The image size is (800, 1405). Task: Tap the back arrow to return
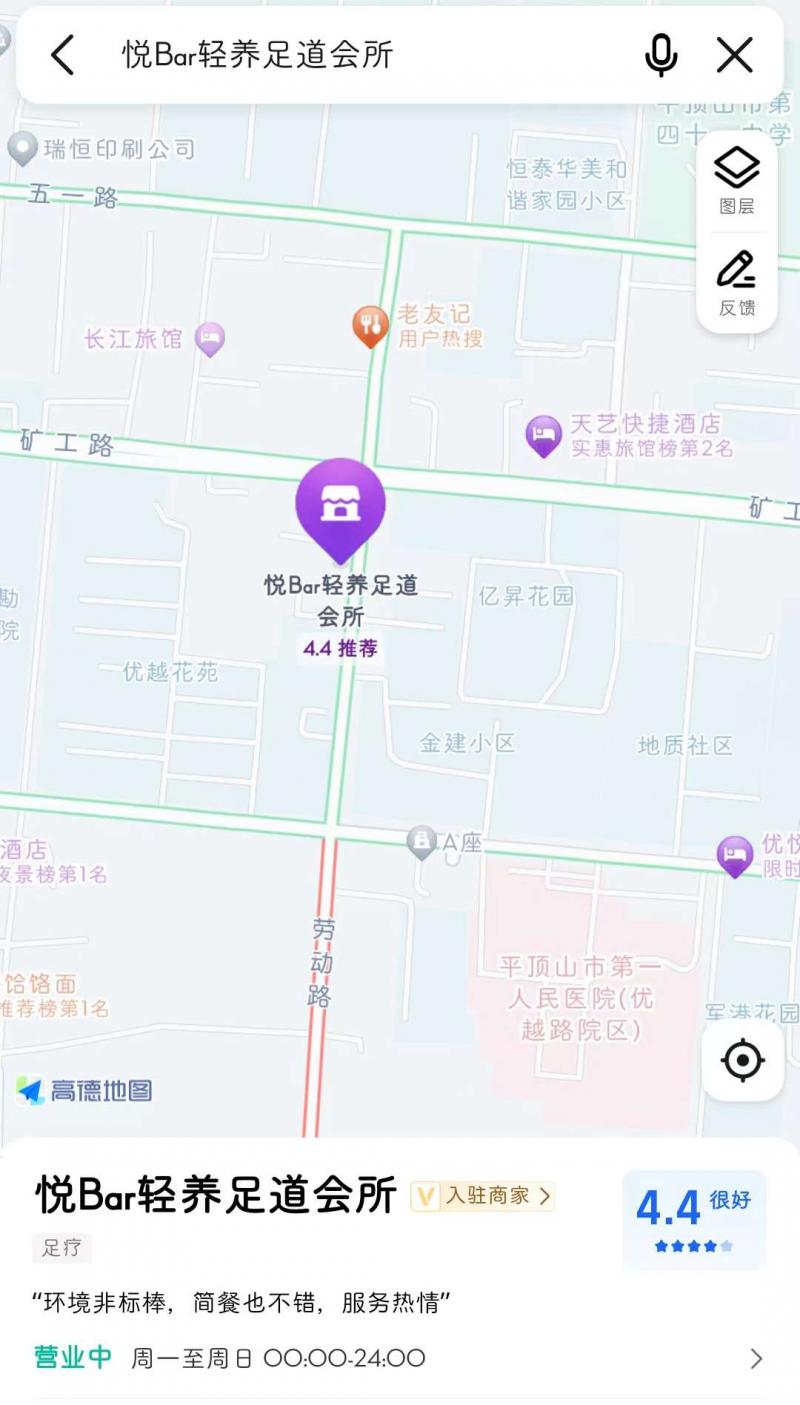coord(62,55)
